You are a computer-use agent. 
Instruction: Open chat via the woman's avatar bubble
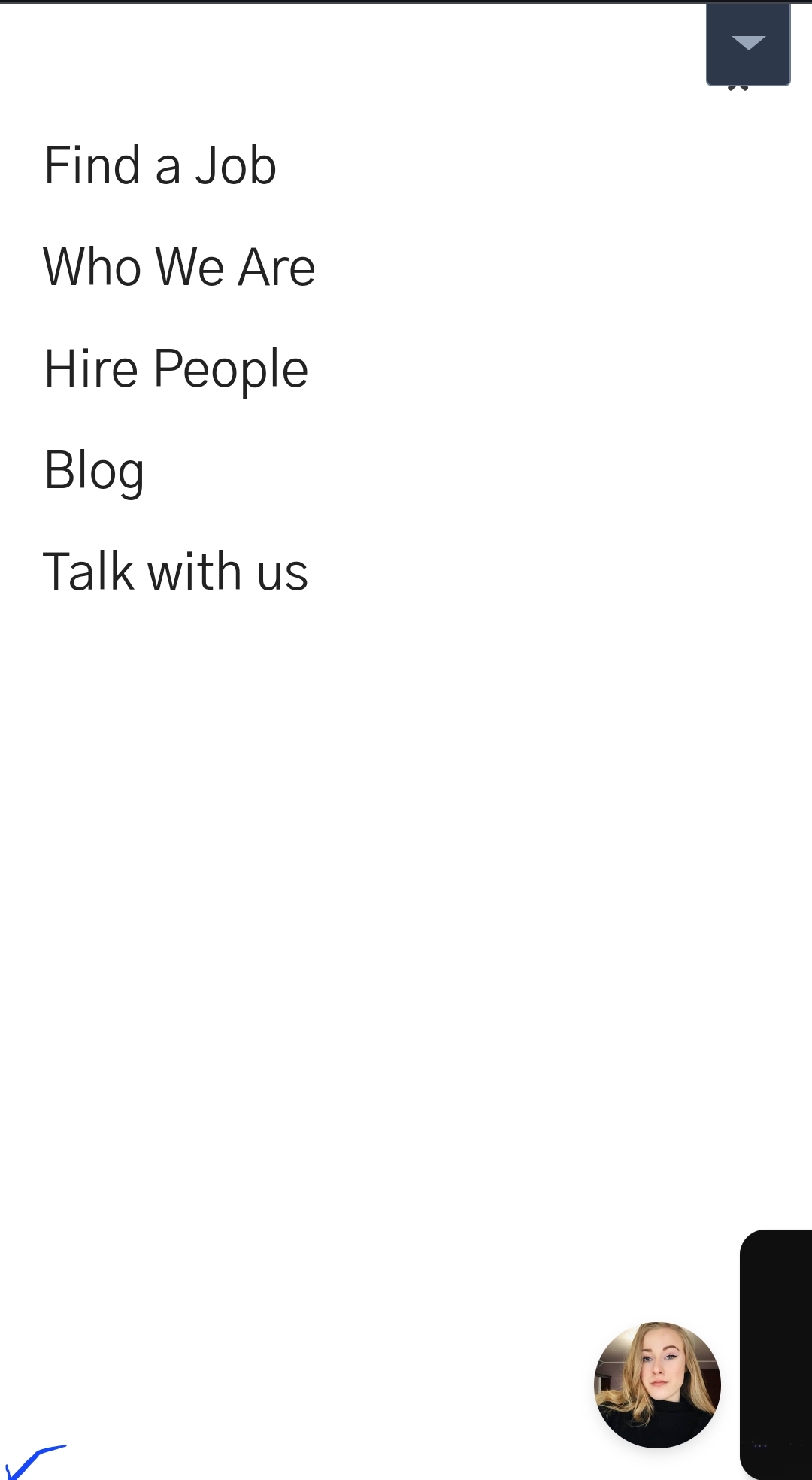point(657,1384)
